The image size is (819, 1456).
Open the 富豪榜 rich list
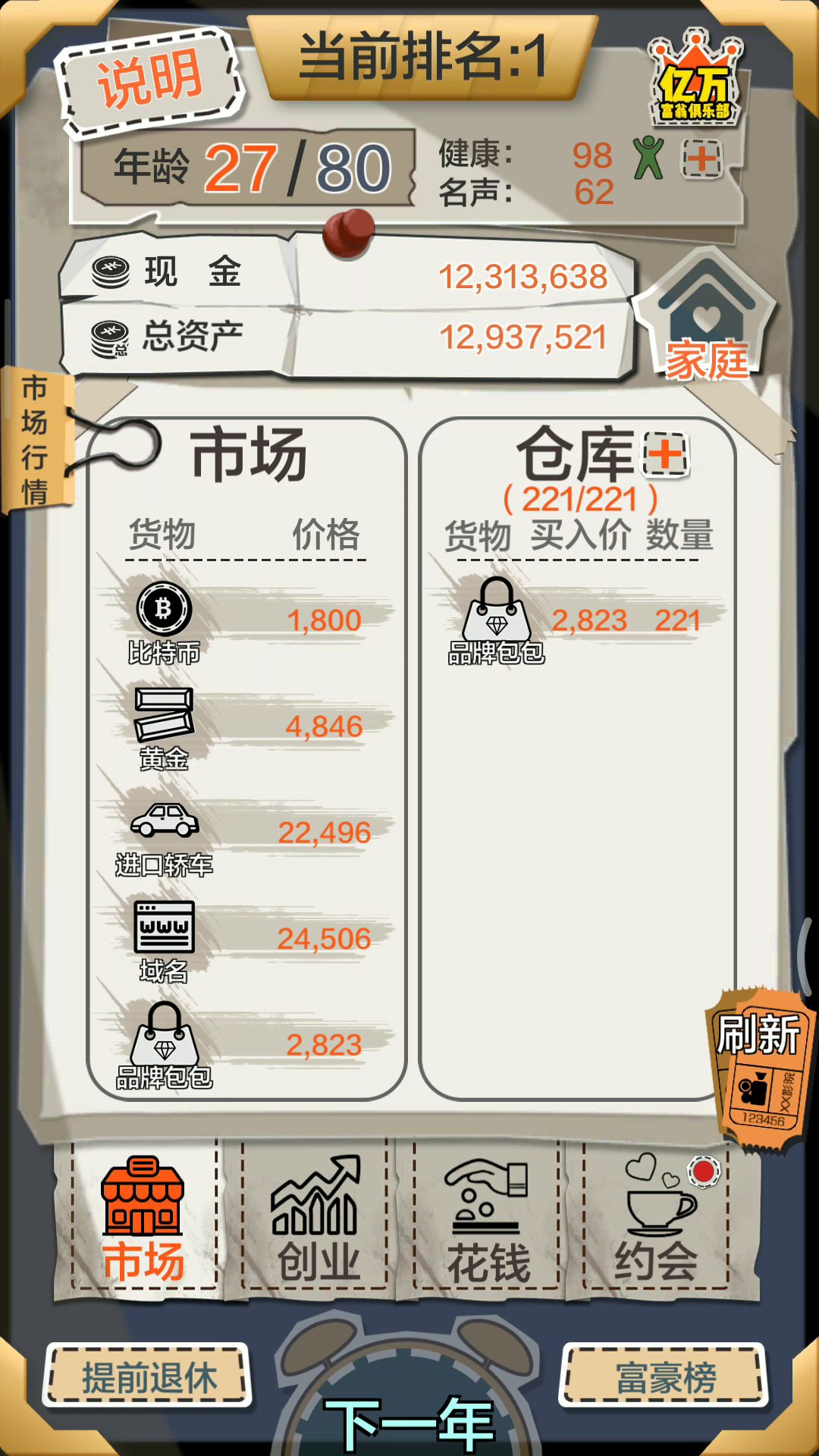pyautogui.click(x=665, y=1377)
